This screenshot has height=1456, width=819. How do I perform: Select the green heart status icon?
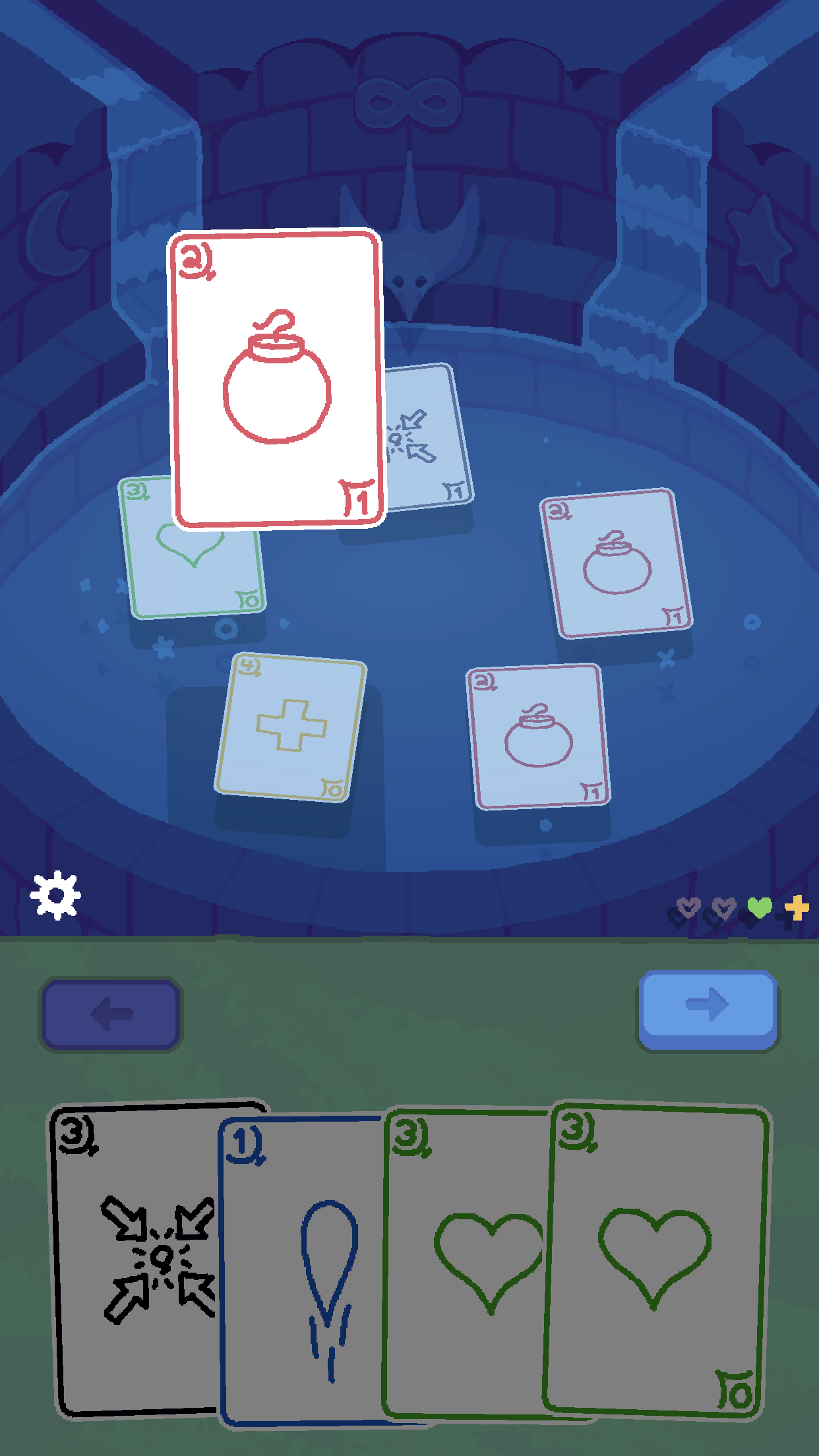click(x=759, y=907)
